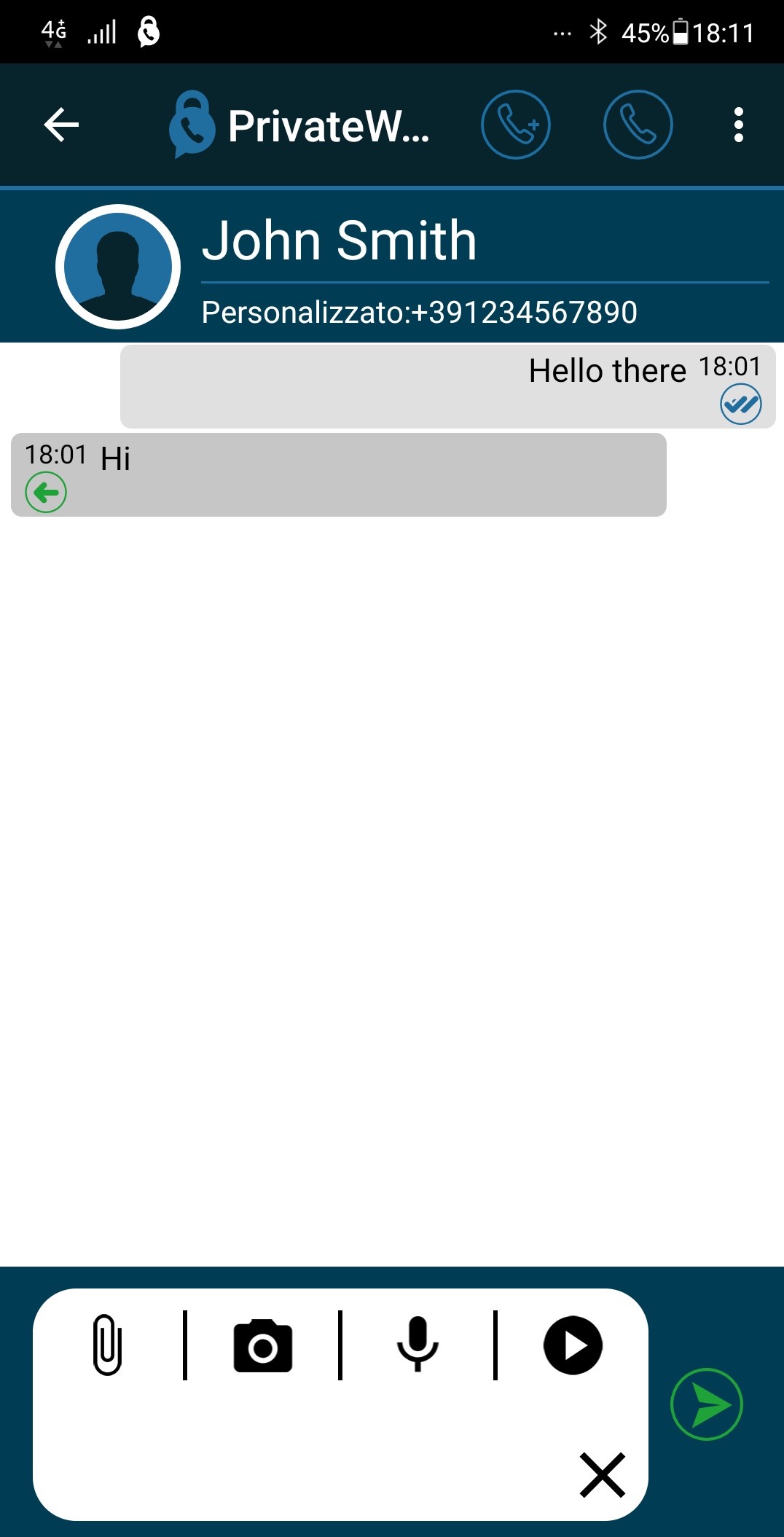Open John Smith's profile picture

(118, 267)
